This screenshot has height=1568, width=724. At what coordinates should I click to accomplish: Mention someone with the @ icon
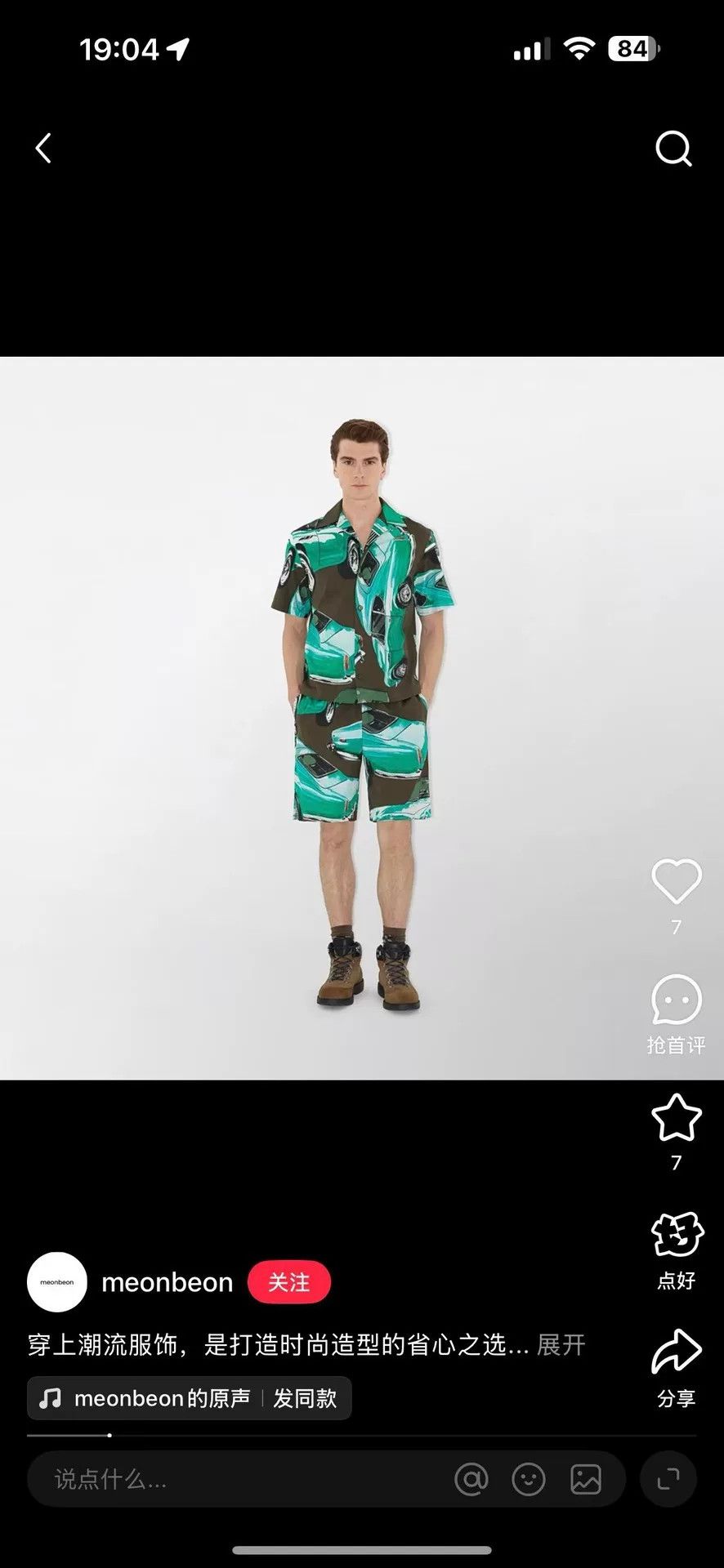click(x=471, y=1479)
